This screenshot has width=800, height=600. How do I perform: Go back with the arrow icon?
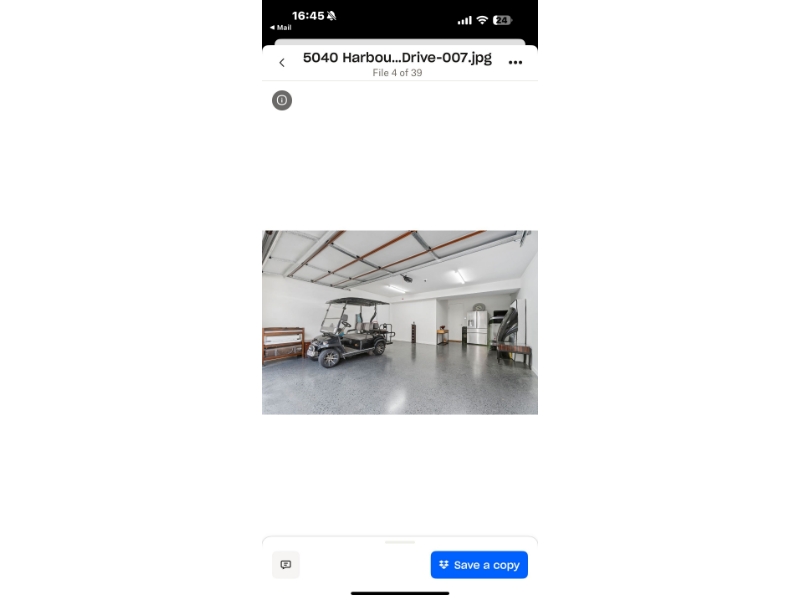point(282,63)
